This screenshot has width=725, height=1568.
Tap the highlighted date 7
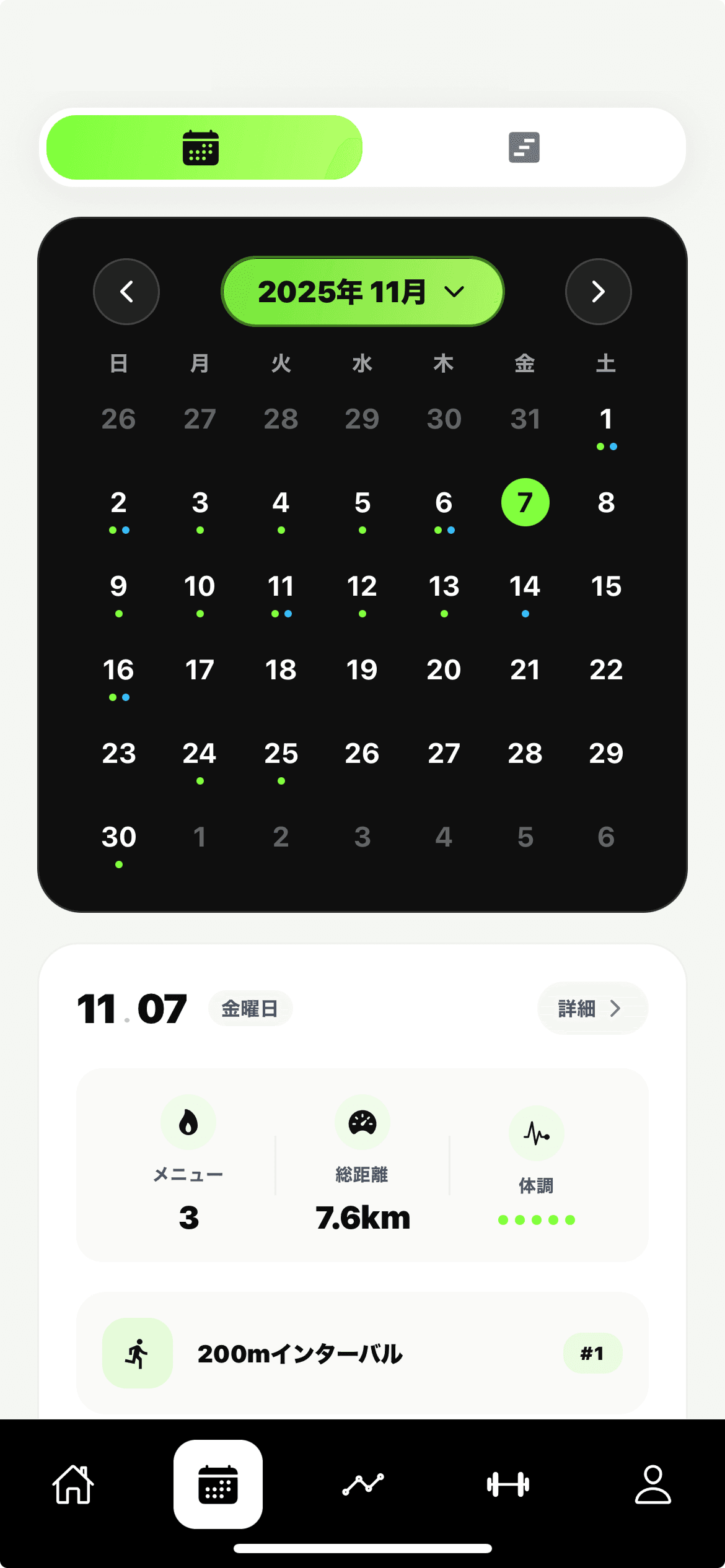pos(525,502)
